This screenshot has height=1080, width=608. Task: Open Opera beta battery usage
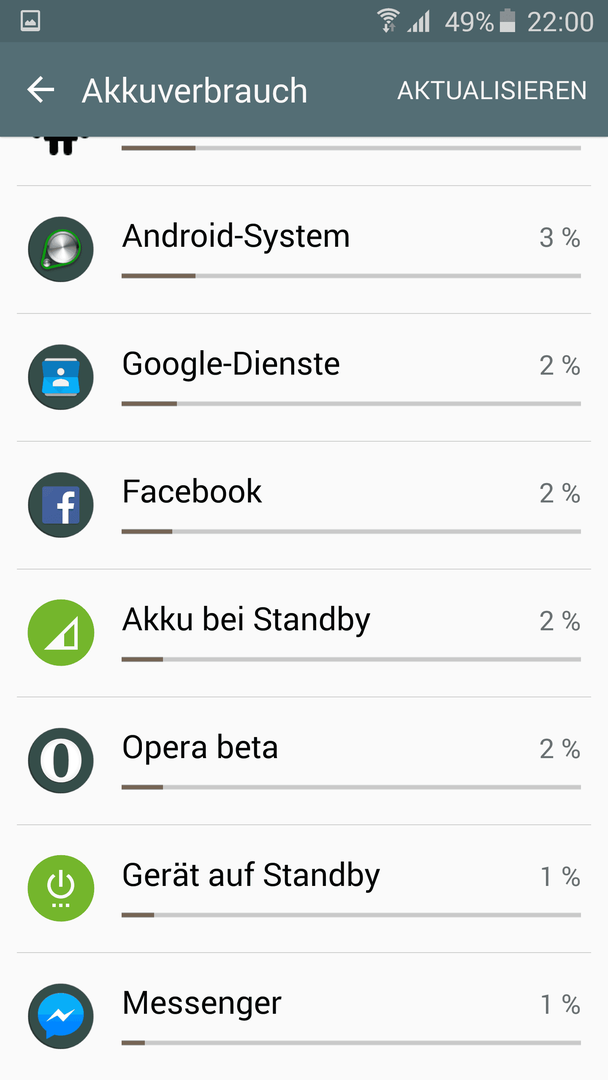pyautogui.click(x=304, y=760)
